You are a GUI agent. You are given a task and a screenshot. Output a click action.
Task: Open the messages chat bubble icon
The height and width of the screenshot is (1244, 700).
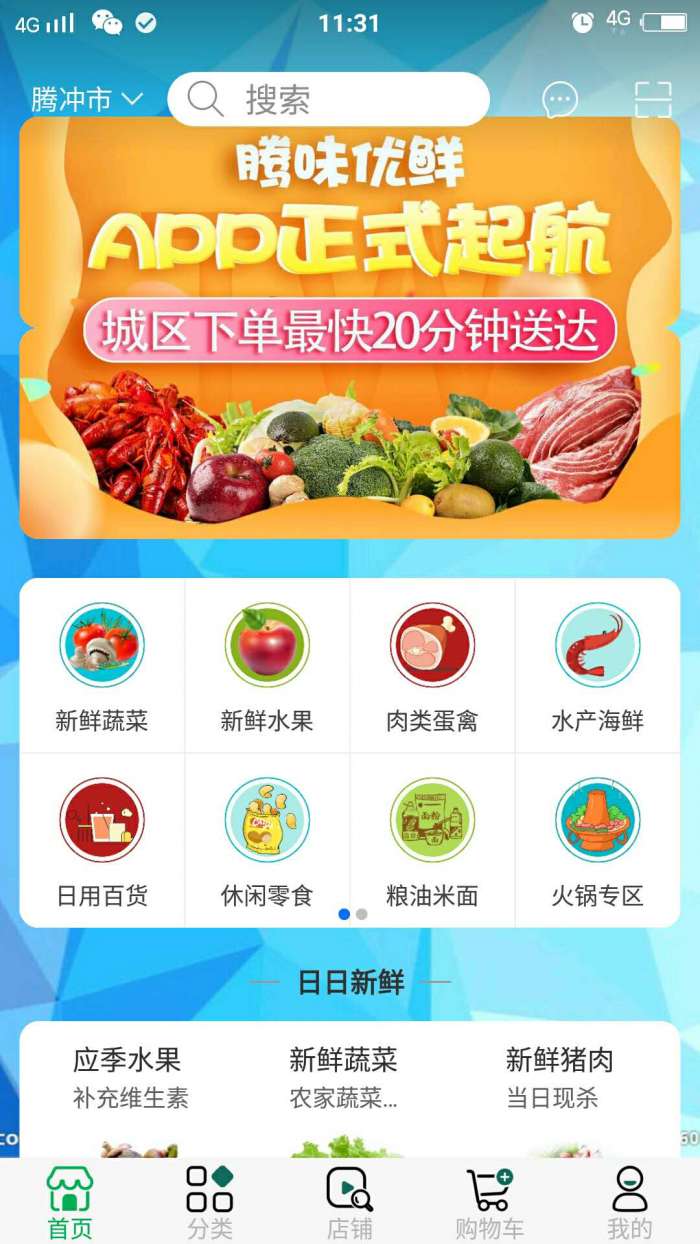coord(560,100)
